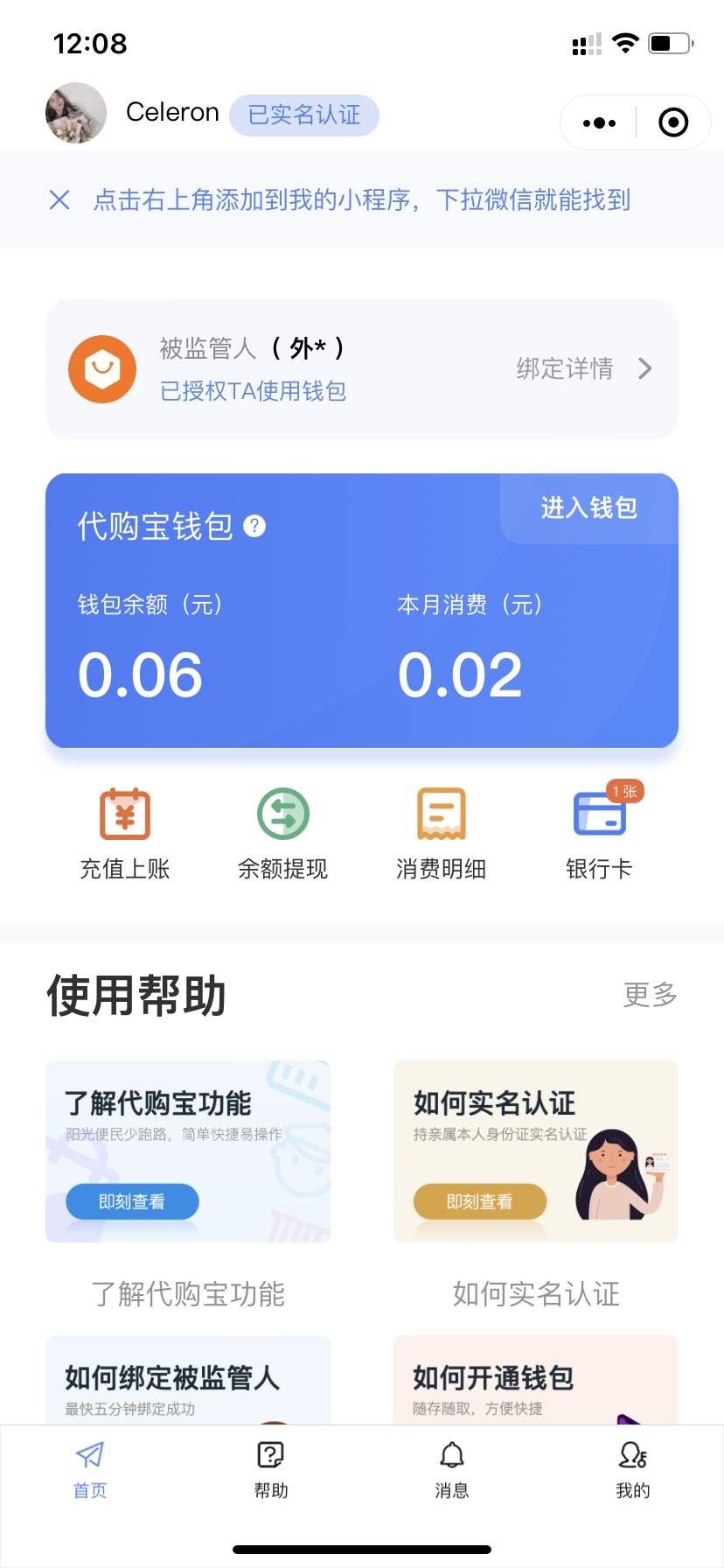
Task: Close the mini program with the circle button
Action: [x=672, y=123]
